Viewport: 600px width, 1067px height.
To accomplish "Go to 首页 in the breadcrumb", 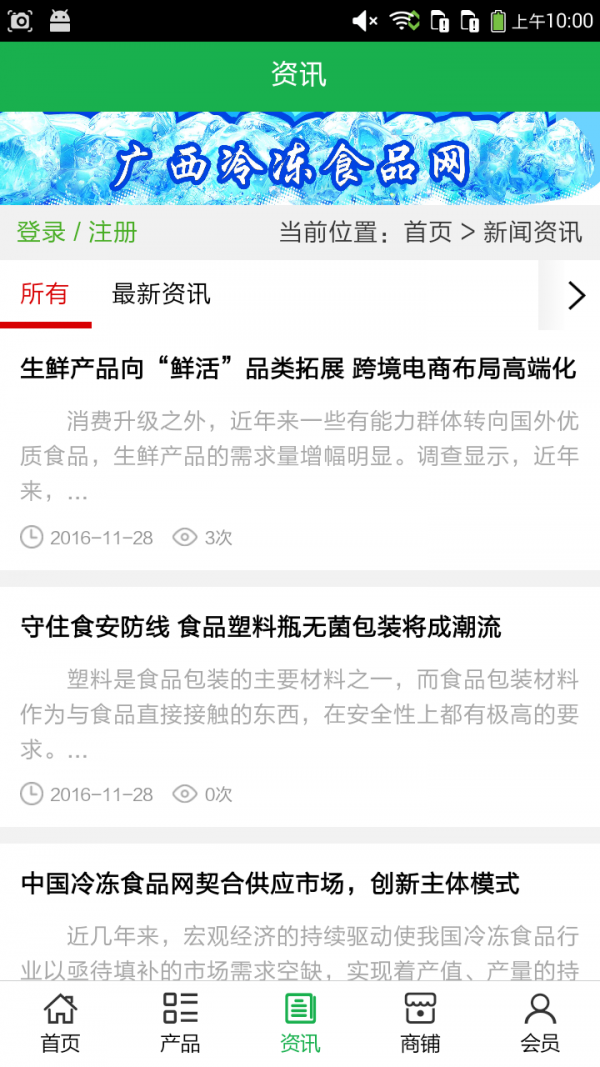I will pos(428,233).
